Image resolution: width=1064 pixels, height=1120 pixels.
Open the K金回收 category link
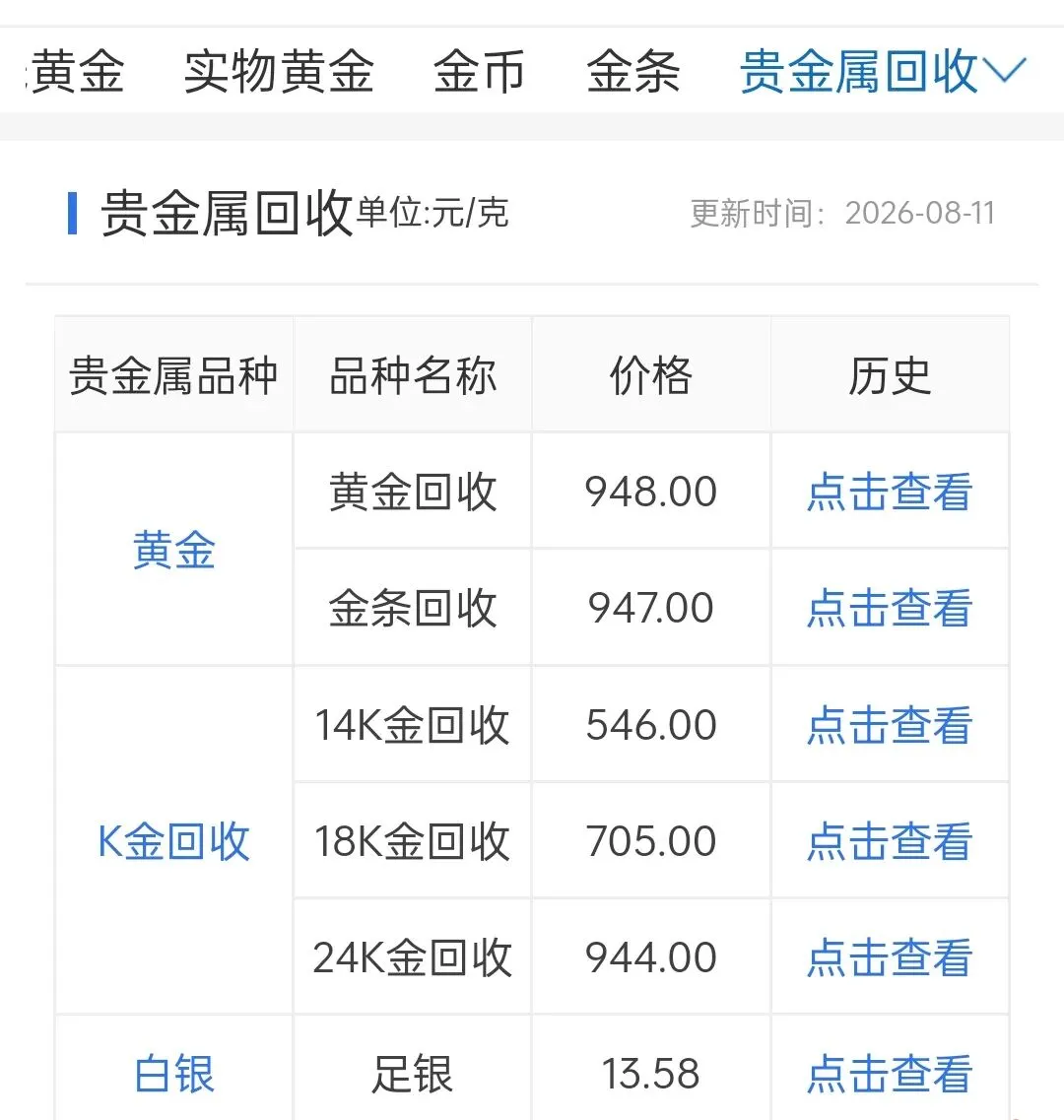click(x=173, y=840)
